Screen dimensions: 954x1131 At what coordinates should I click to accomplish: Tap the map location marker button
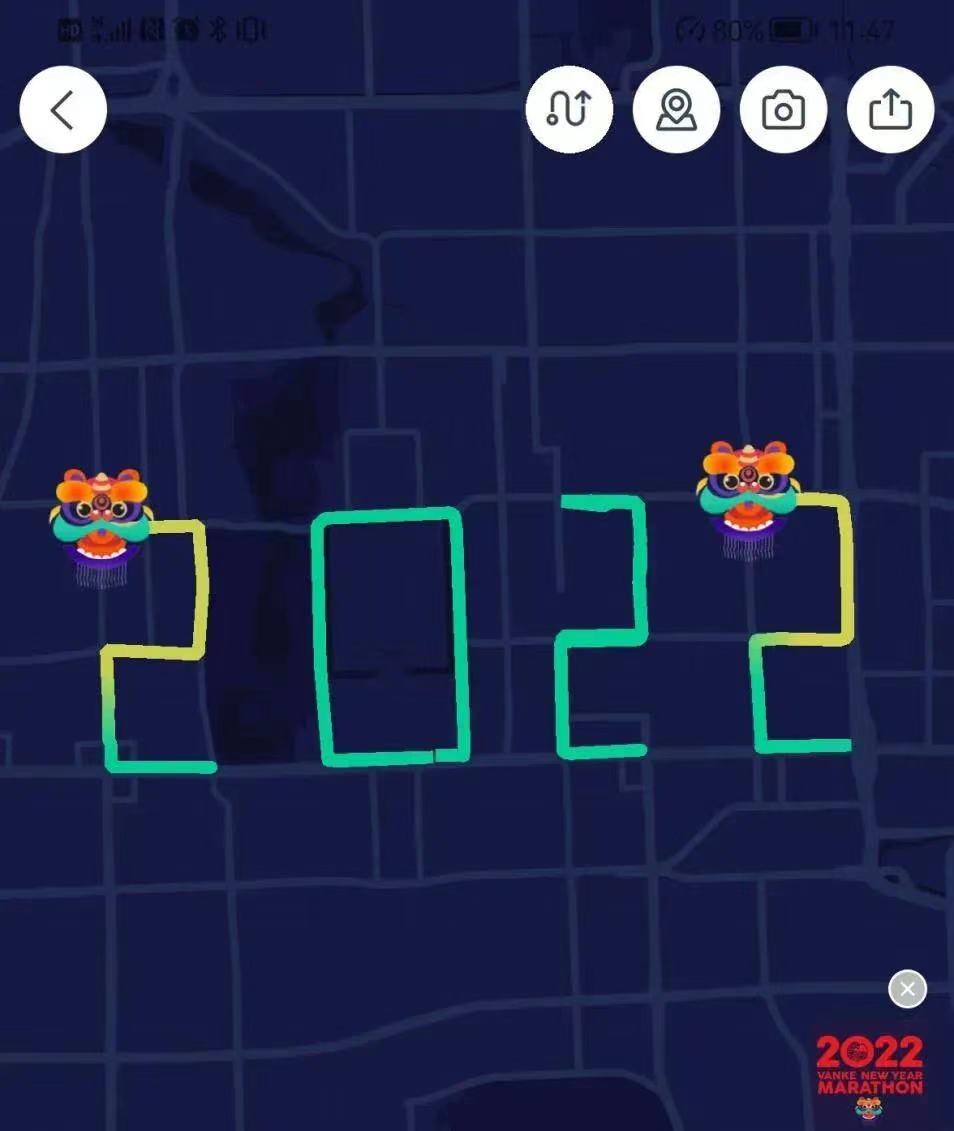coord(676,110)
